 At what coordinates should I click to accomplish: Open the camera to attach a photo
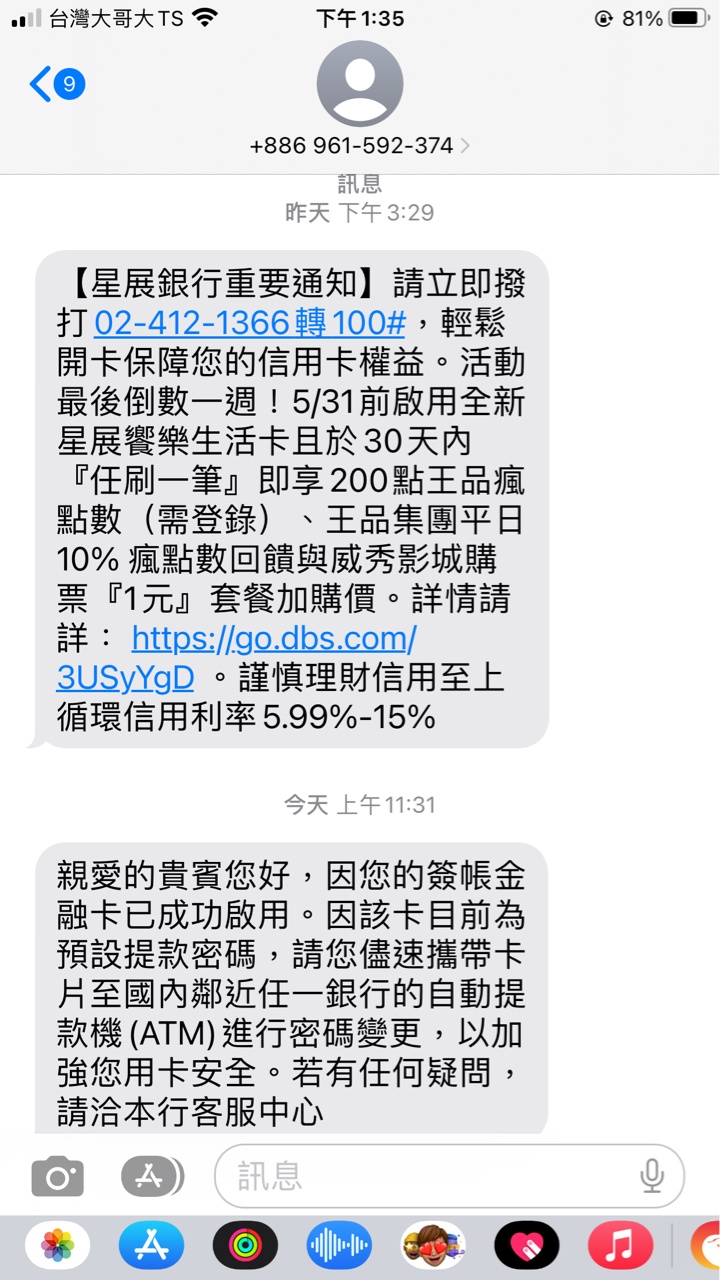click(x=58, y=1176)
